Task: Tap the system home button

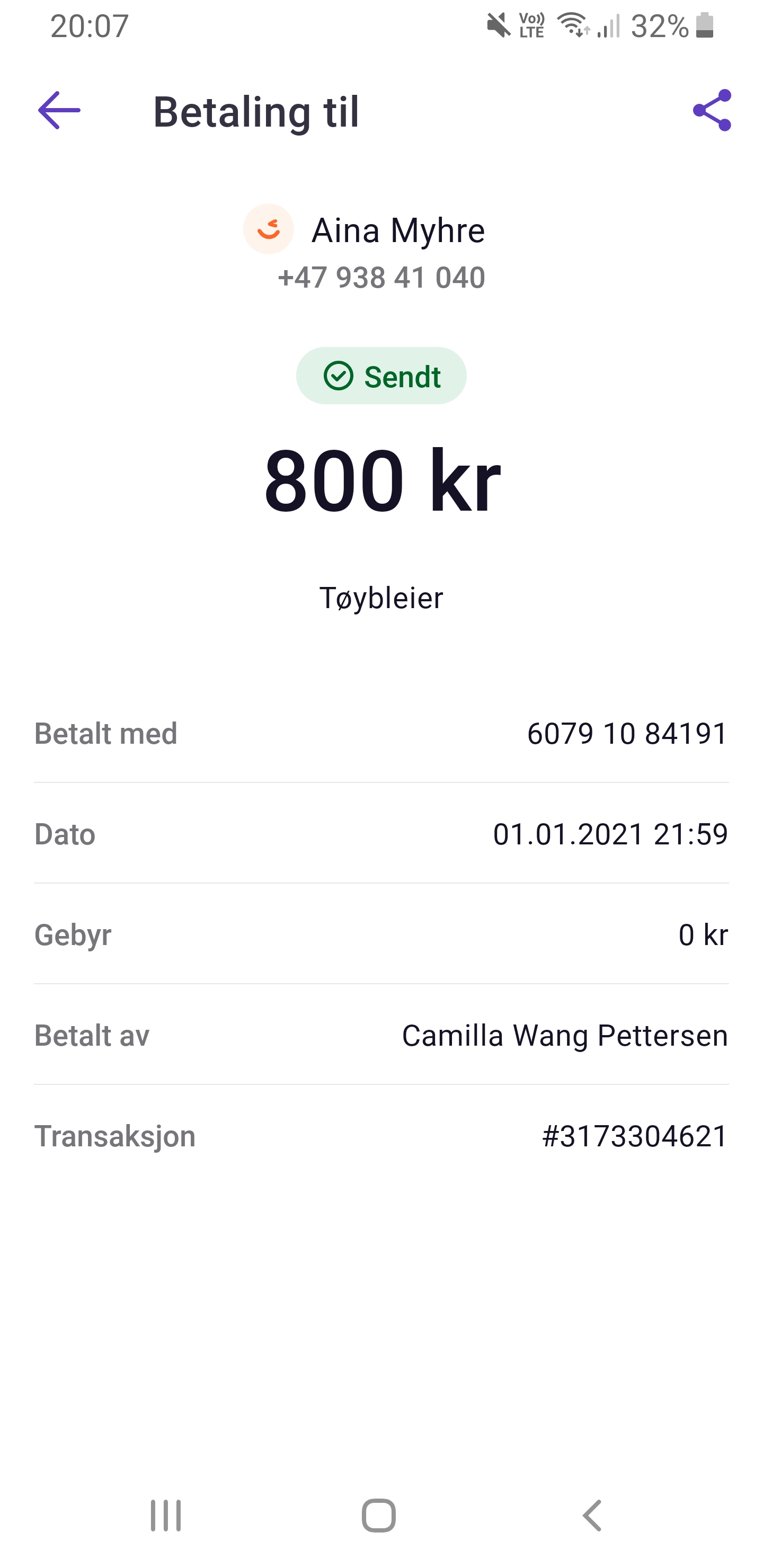Action: pos(379,1515)
